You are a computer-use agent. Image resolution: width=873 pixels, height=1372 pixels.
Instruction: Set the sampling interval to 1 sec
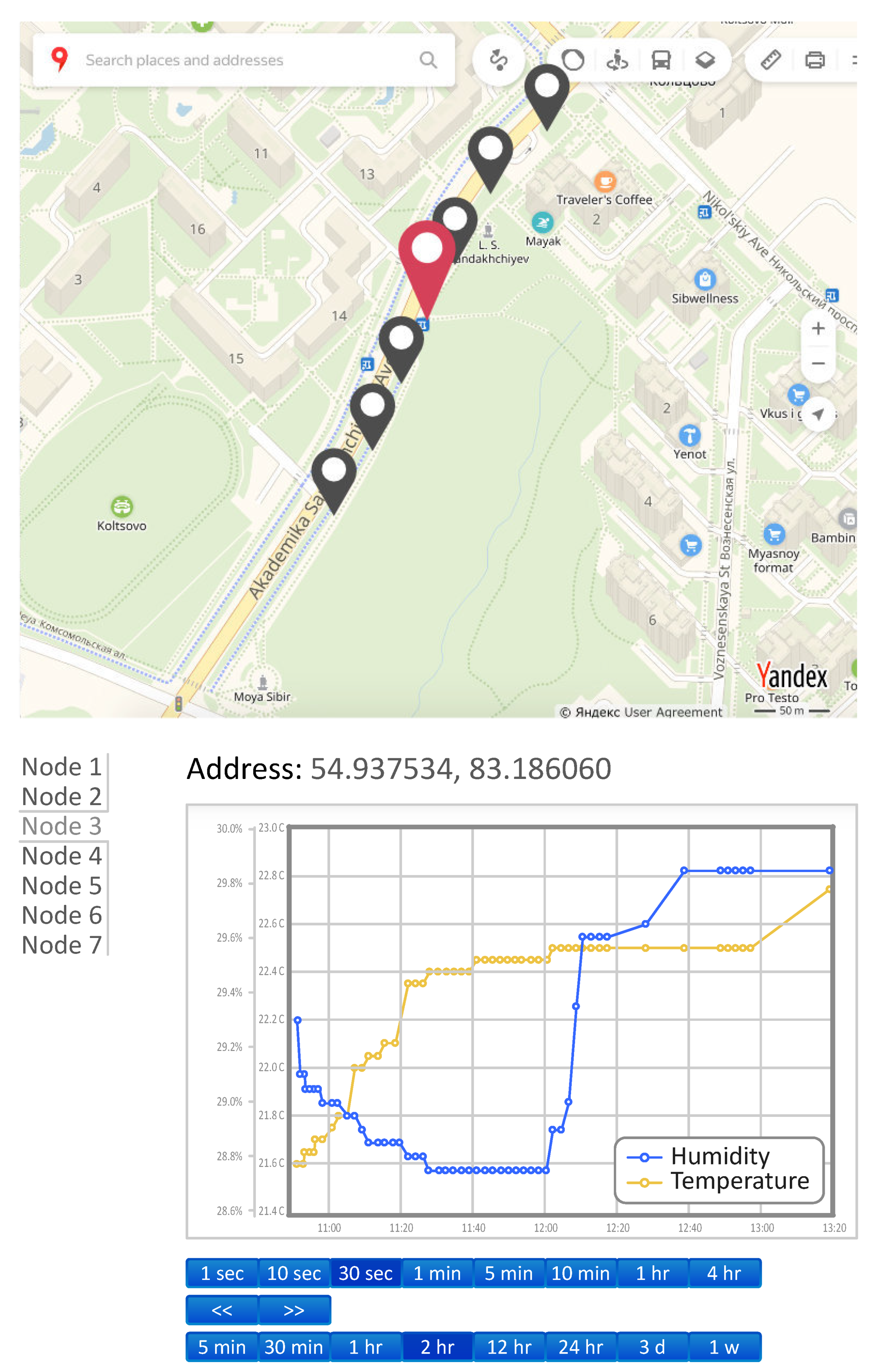pyautogui.click(x=222, y=1273)
